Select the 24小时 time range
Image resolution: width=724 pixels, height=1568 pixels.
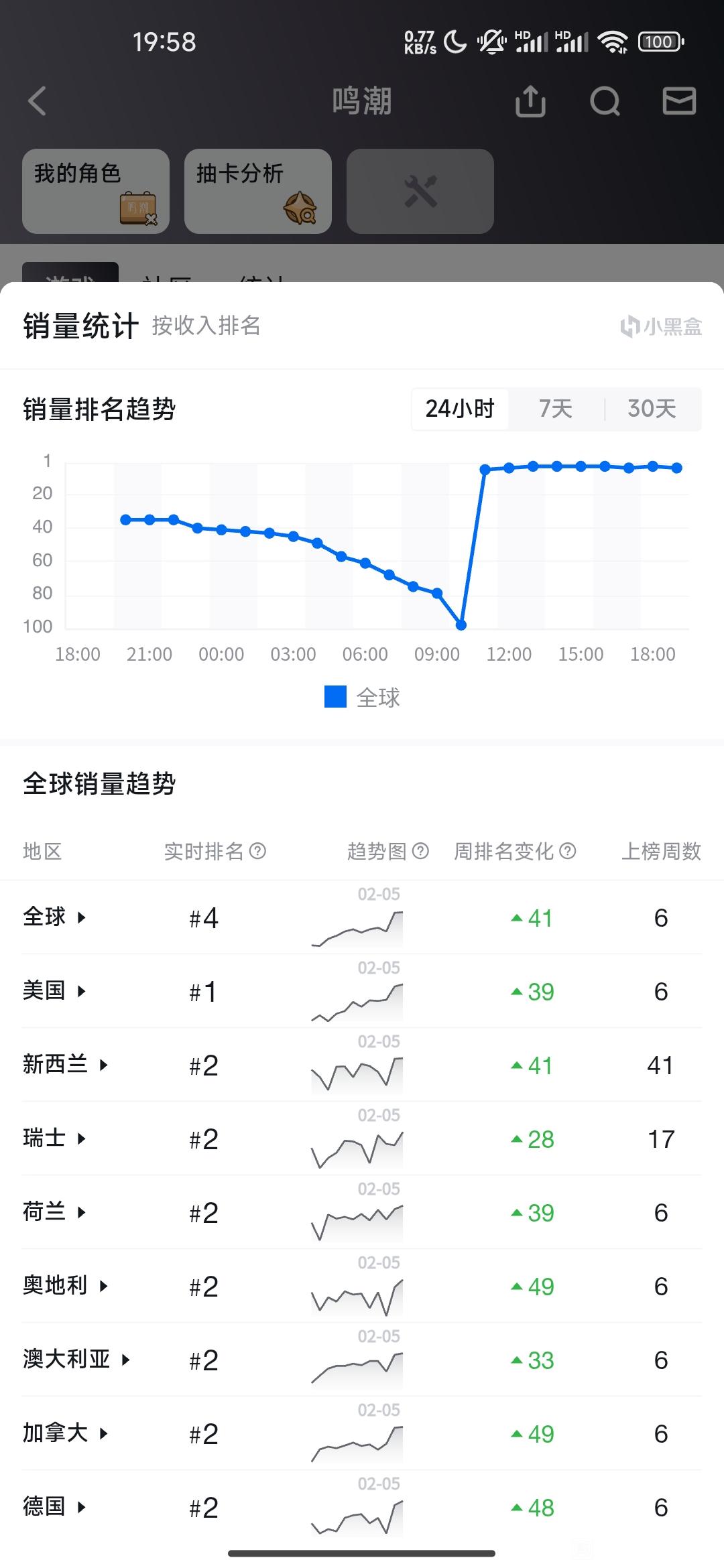click(x=460, y=408)
